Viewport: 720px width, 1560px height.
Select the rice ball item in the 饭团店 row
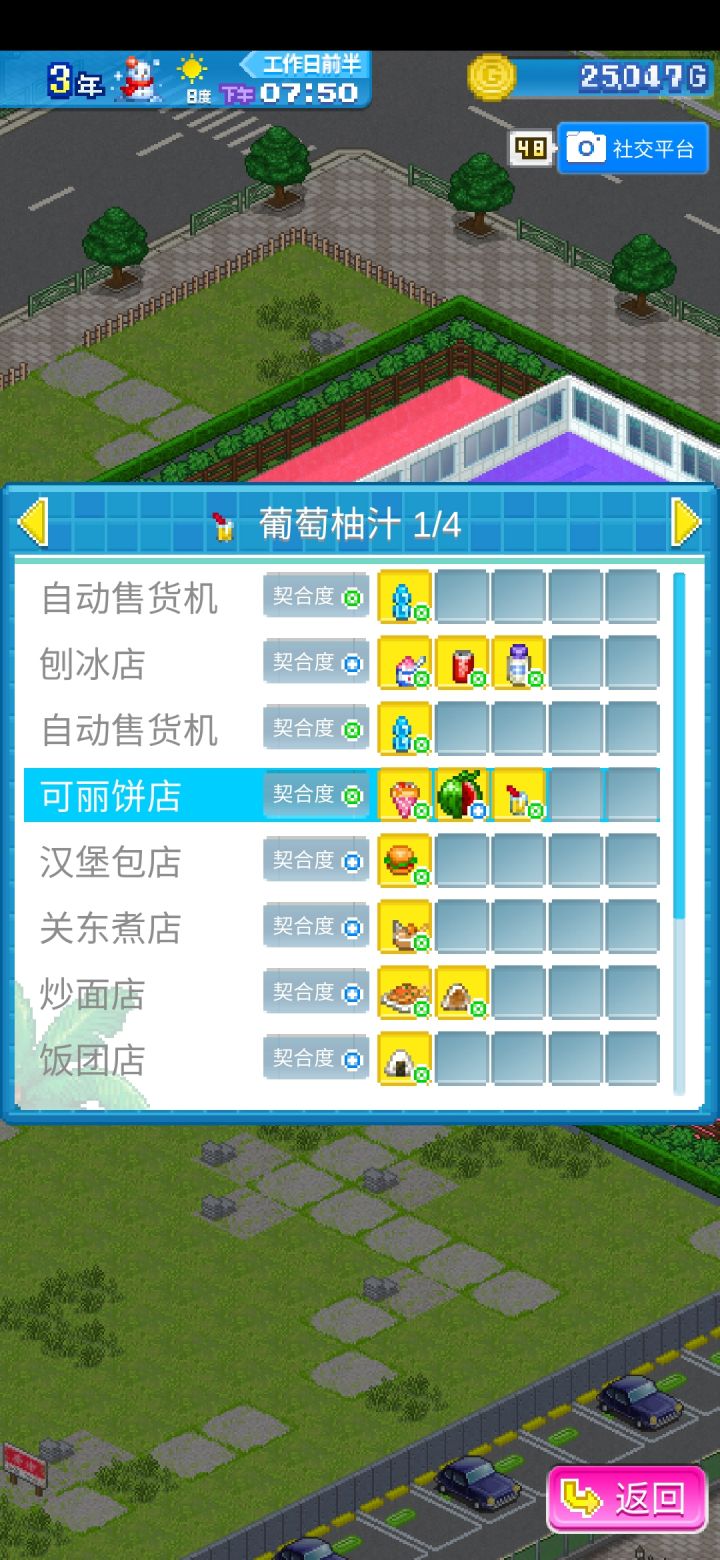405,1057
